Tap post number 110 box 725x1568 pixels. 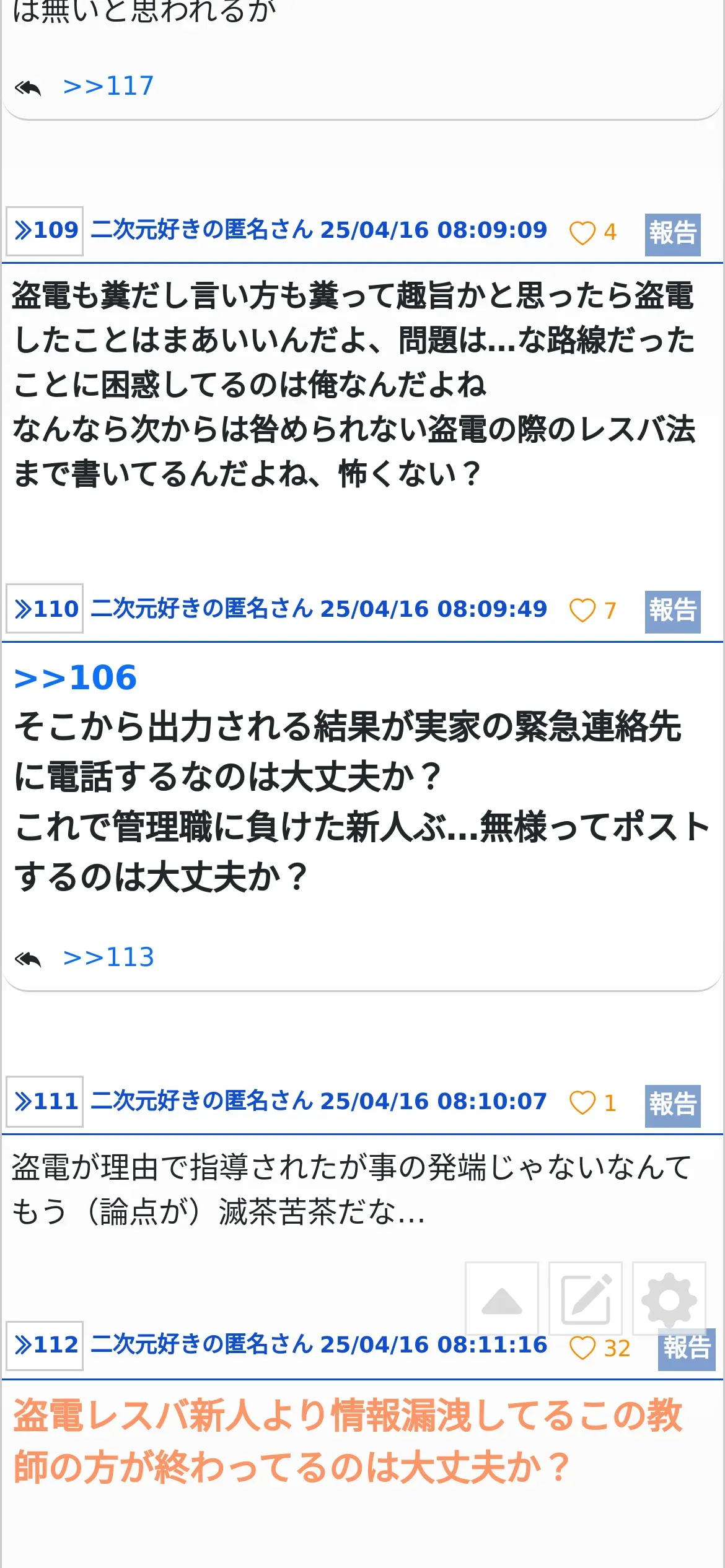45,609
